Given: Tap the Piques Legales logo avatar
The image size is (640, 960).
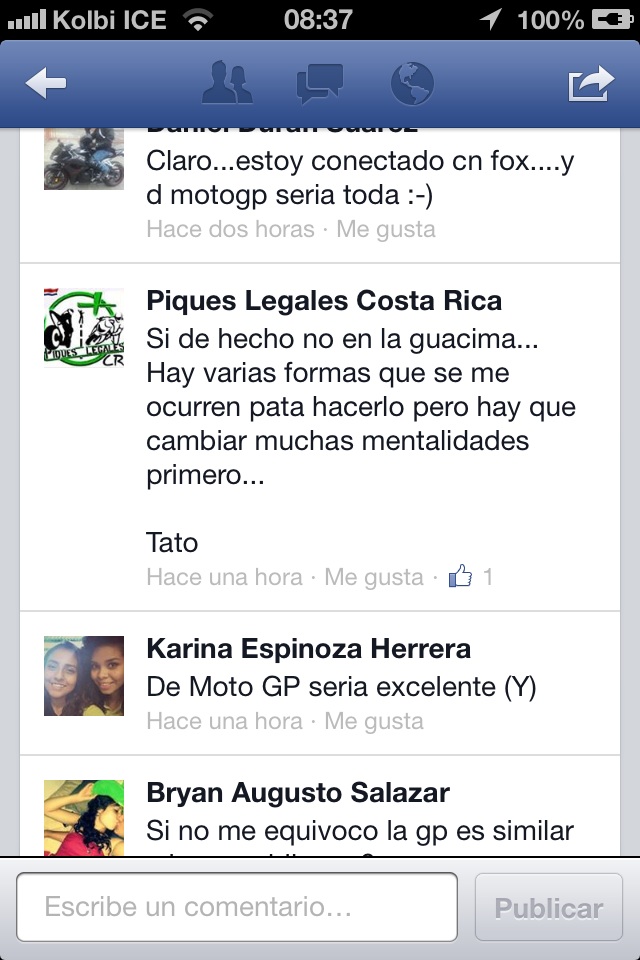Looking at the screenshot, I should tap(84, 328).
